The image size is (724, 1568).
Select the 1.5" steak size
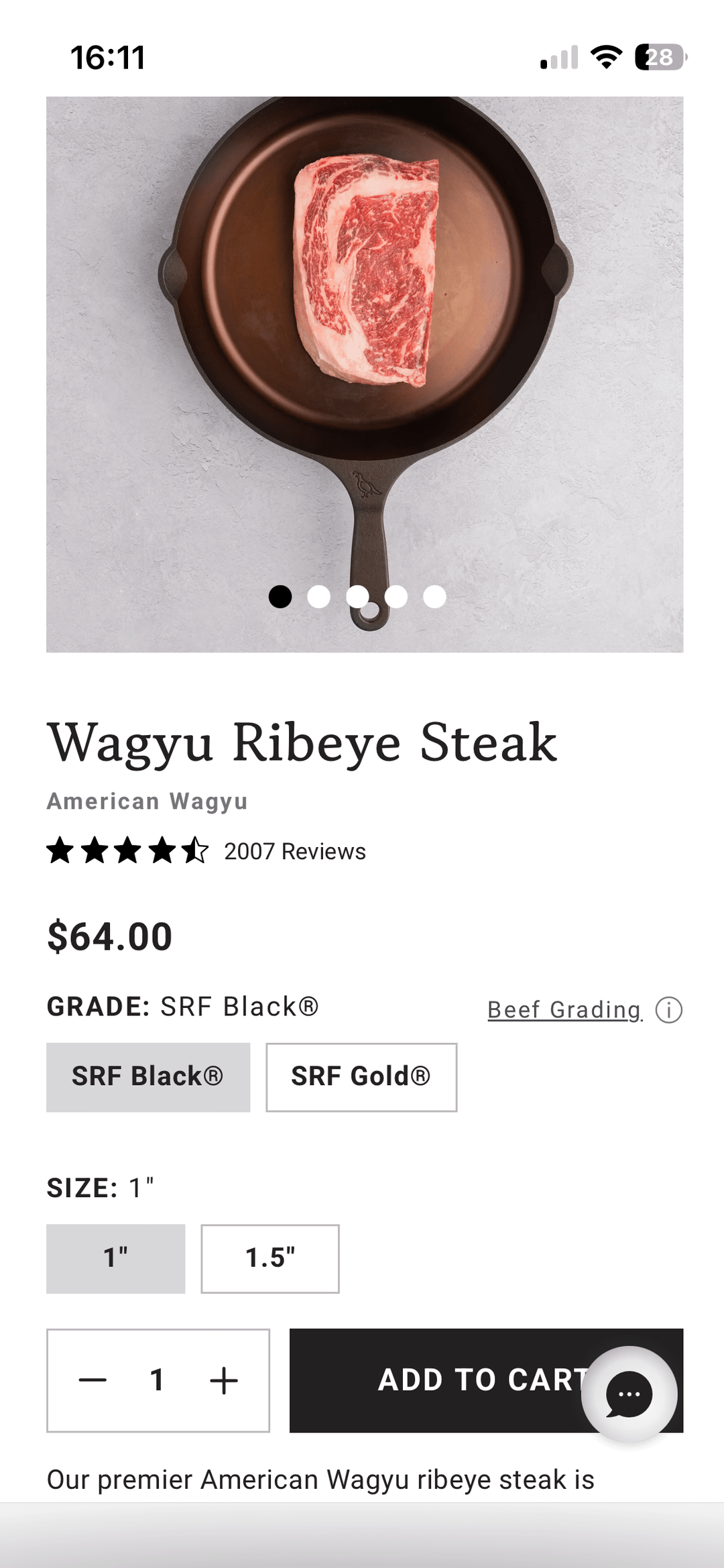coord(270,1259)
